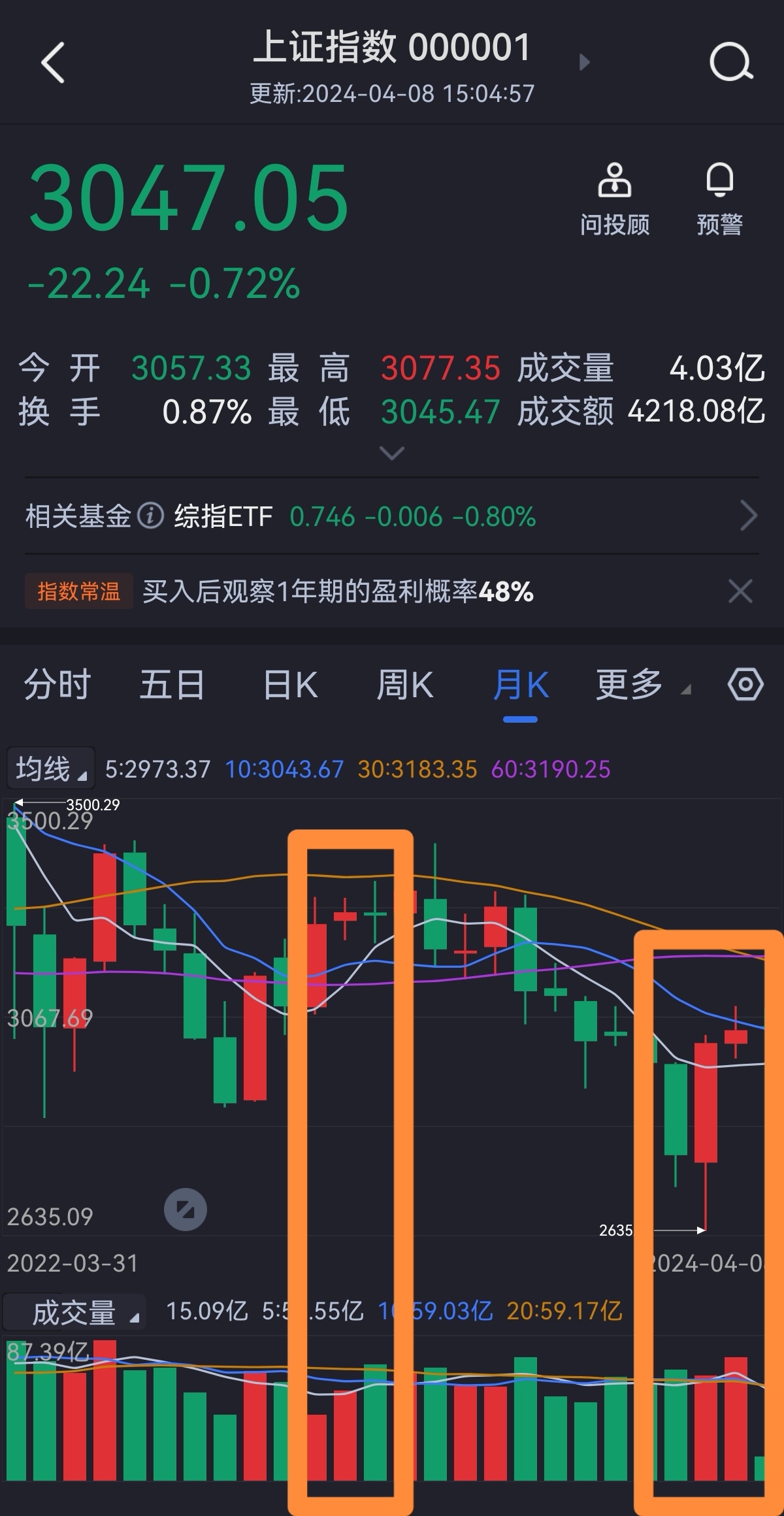Open the 预警 price alert bell
The image size is (784, 1516).
(x=720, y=196)
